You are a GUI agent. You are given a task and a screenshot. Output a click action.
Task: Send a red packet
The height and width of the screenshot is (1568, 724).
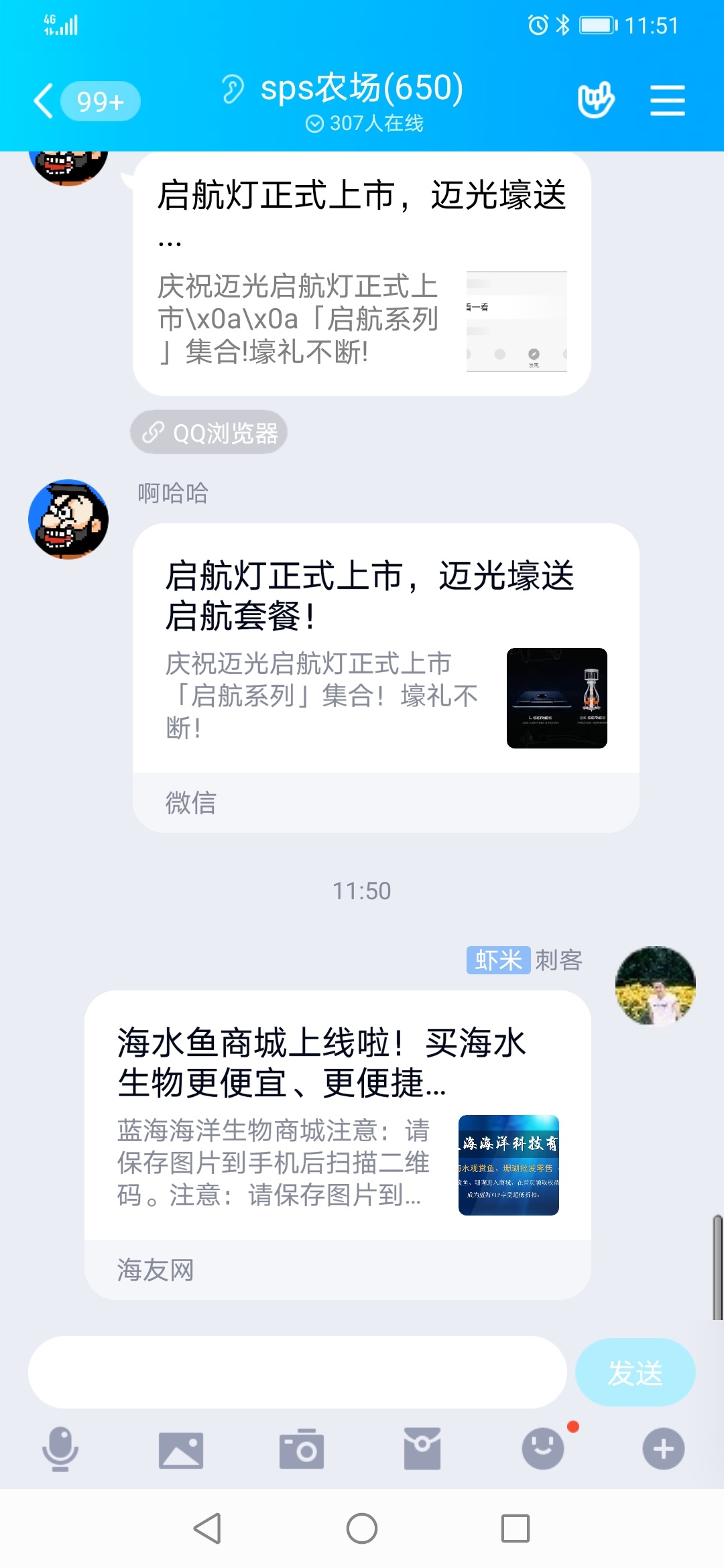[422, 1449]
